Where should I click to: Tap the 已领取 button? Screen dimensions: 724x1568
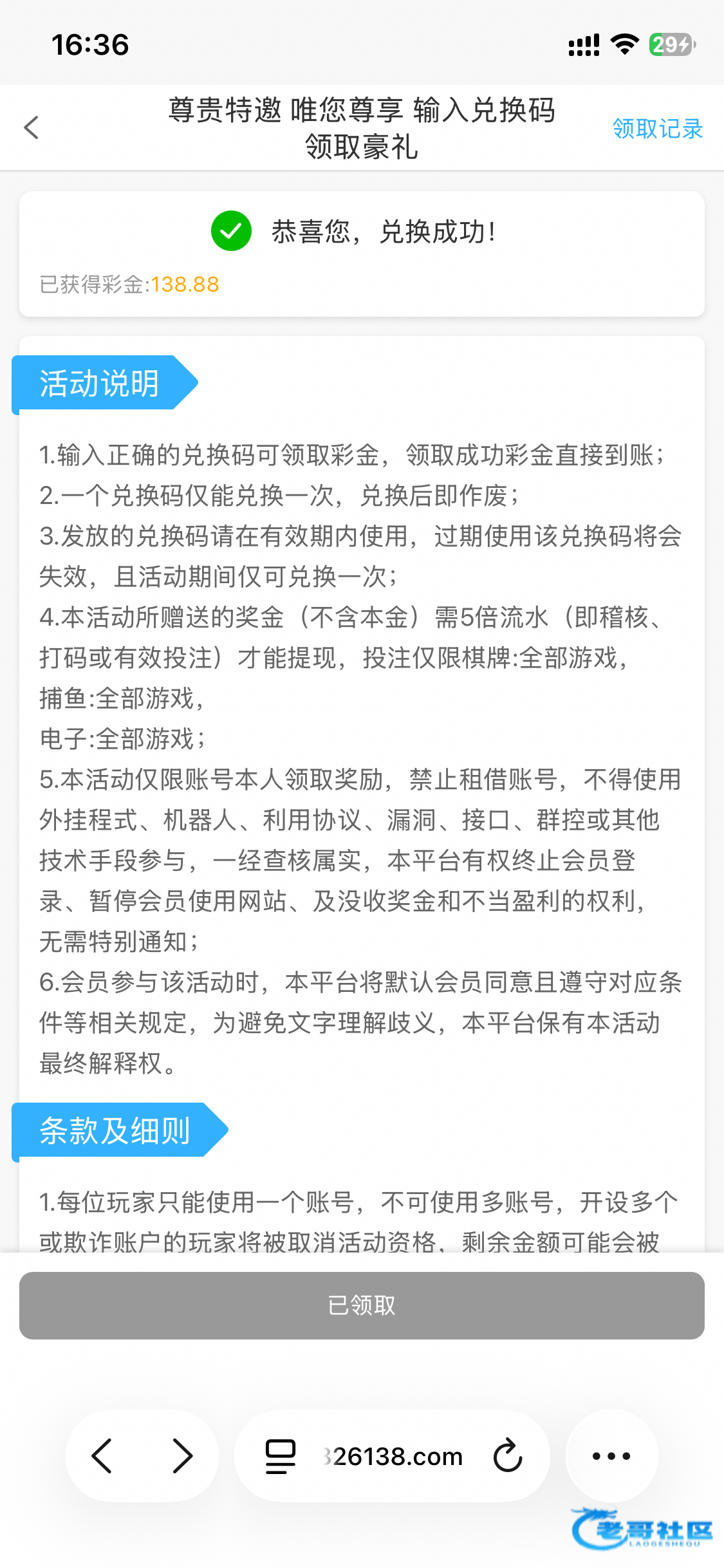click(x=362, y=1305)
